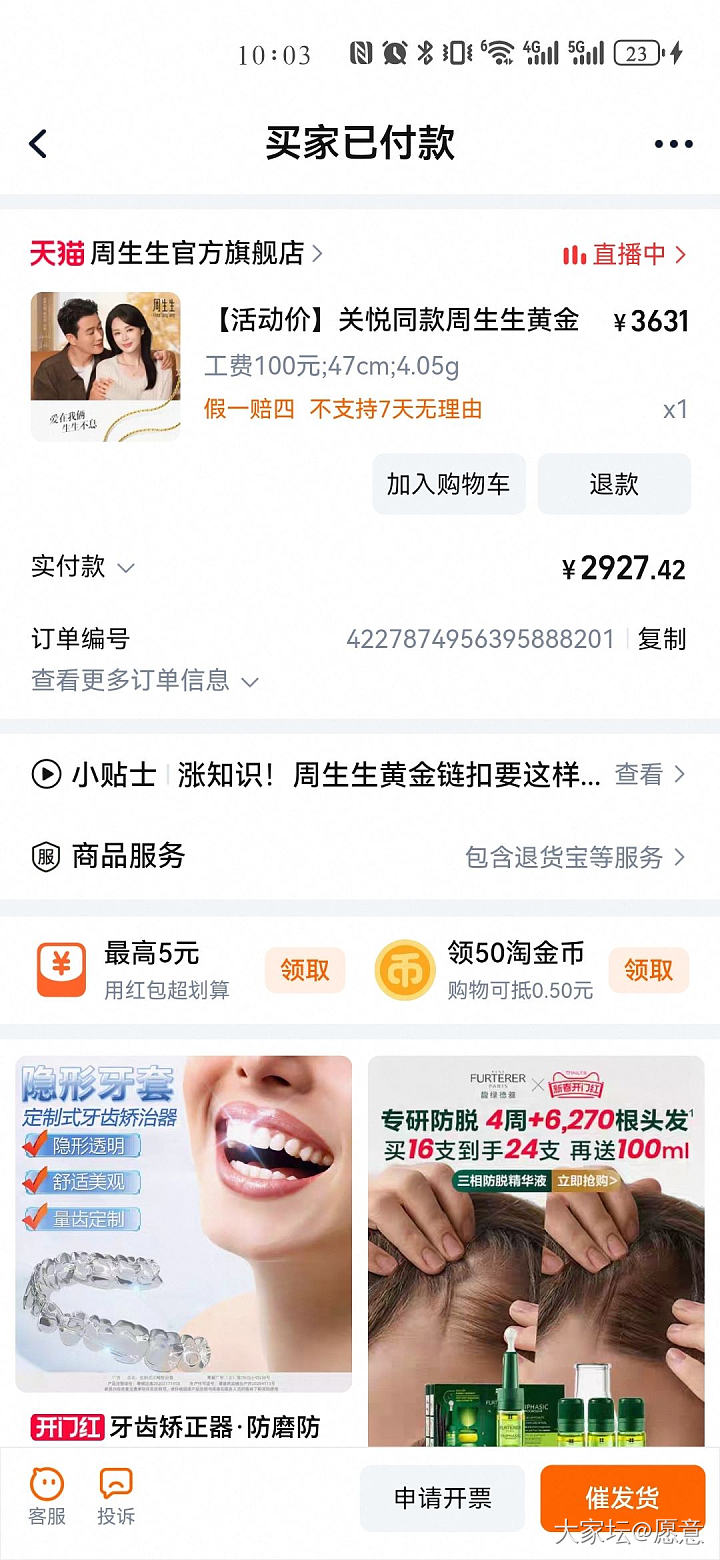This screenshot has height=1560, width=720.
Task: Expand the 实付款 payment details
Action: [84, 567]
